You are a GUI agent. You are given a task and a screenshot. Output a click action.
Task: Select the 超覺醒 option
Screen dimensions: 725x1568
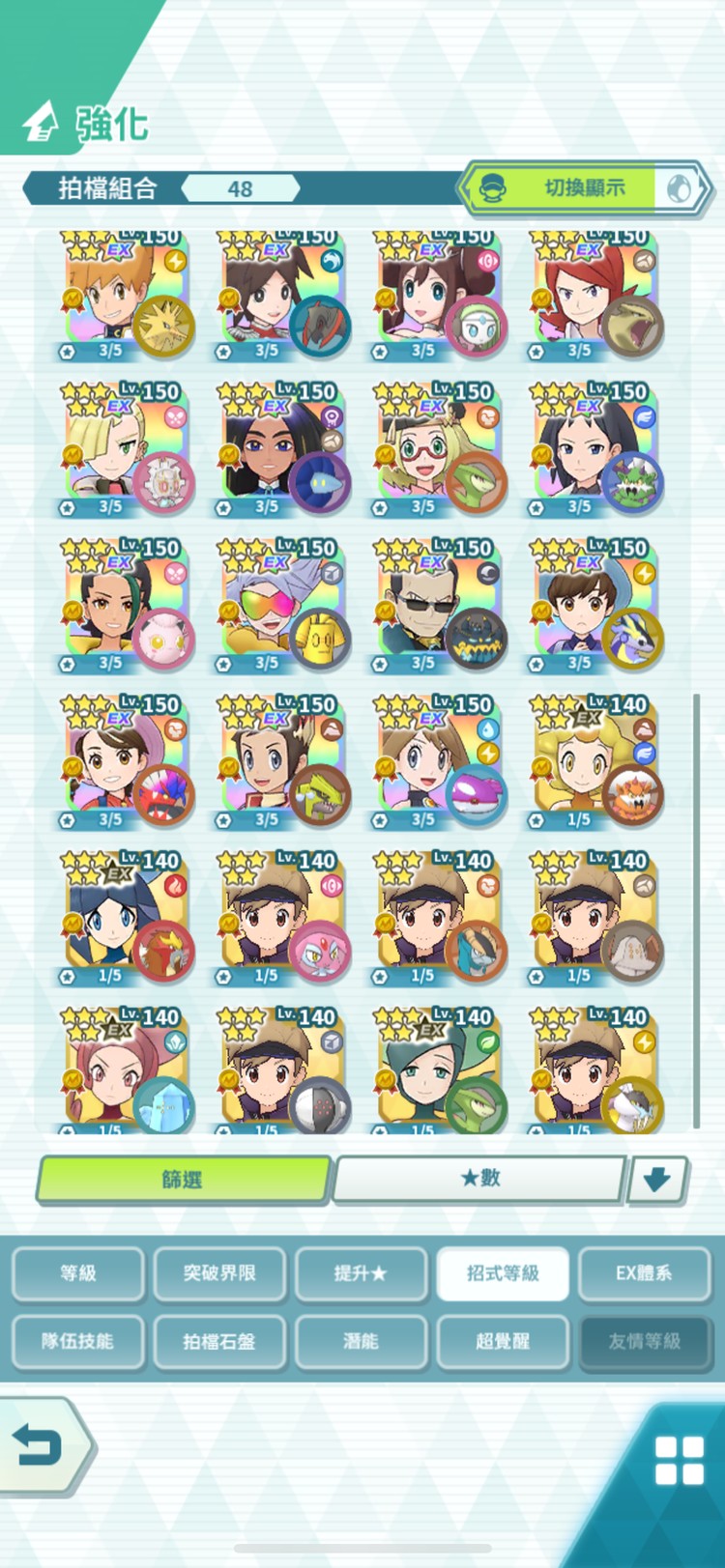503,1341
